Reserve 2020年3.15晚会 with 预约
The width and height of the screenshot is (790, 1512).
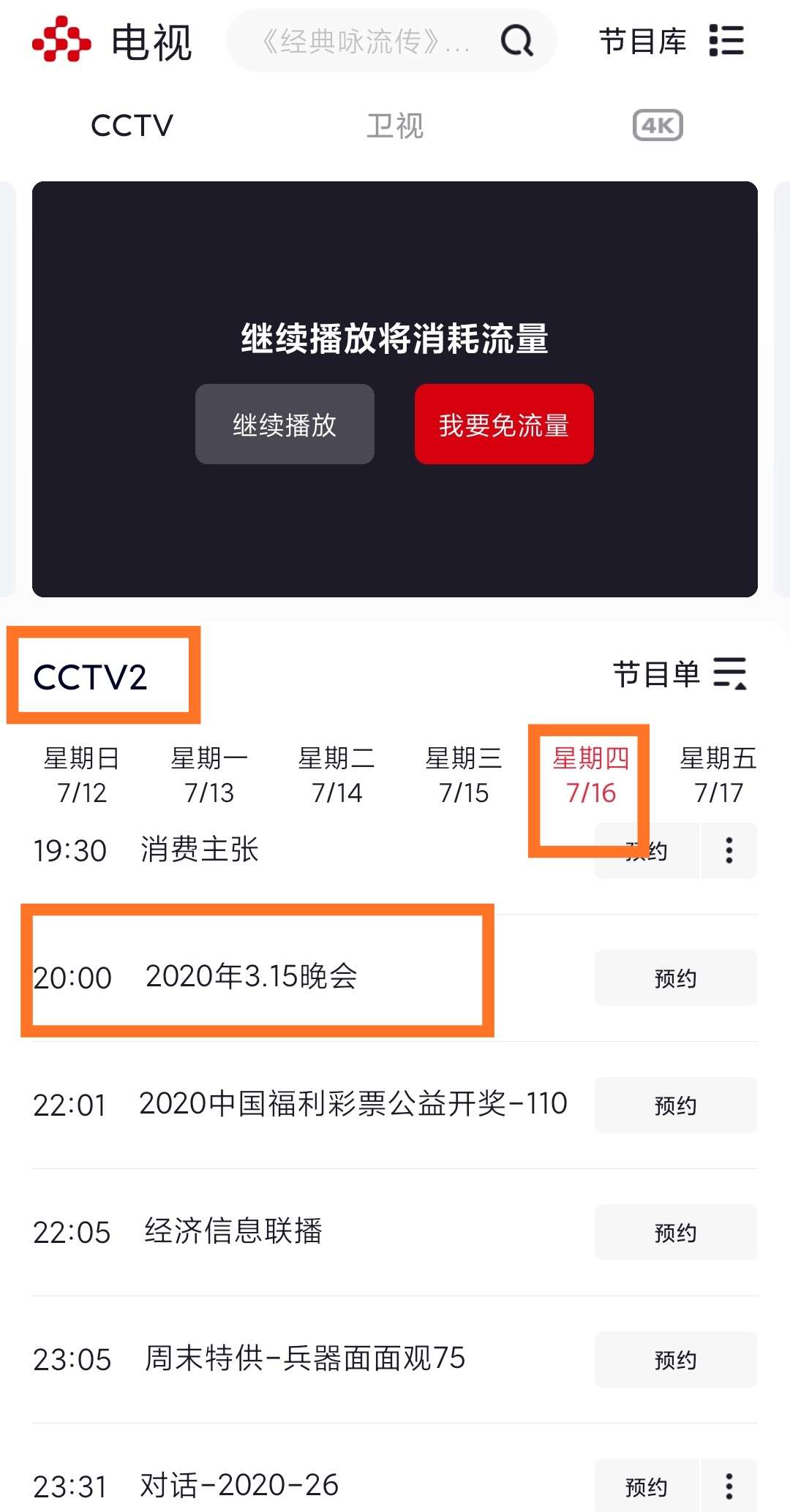pos(675,978)
